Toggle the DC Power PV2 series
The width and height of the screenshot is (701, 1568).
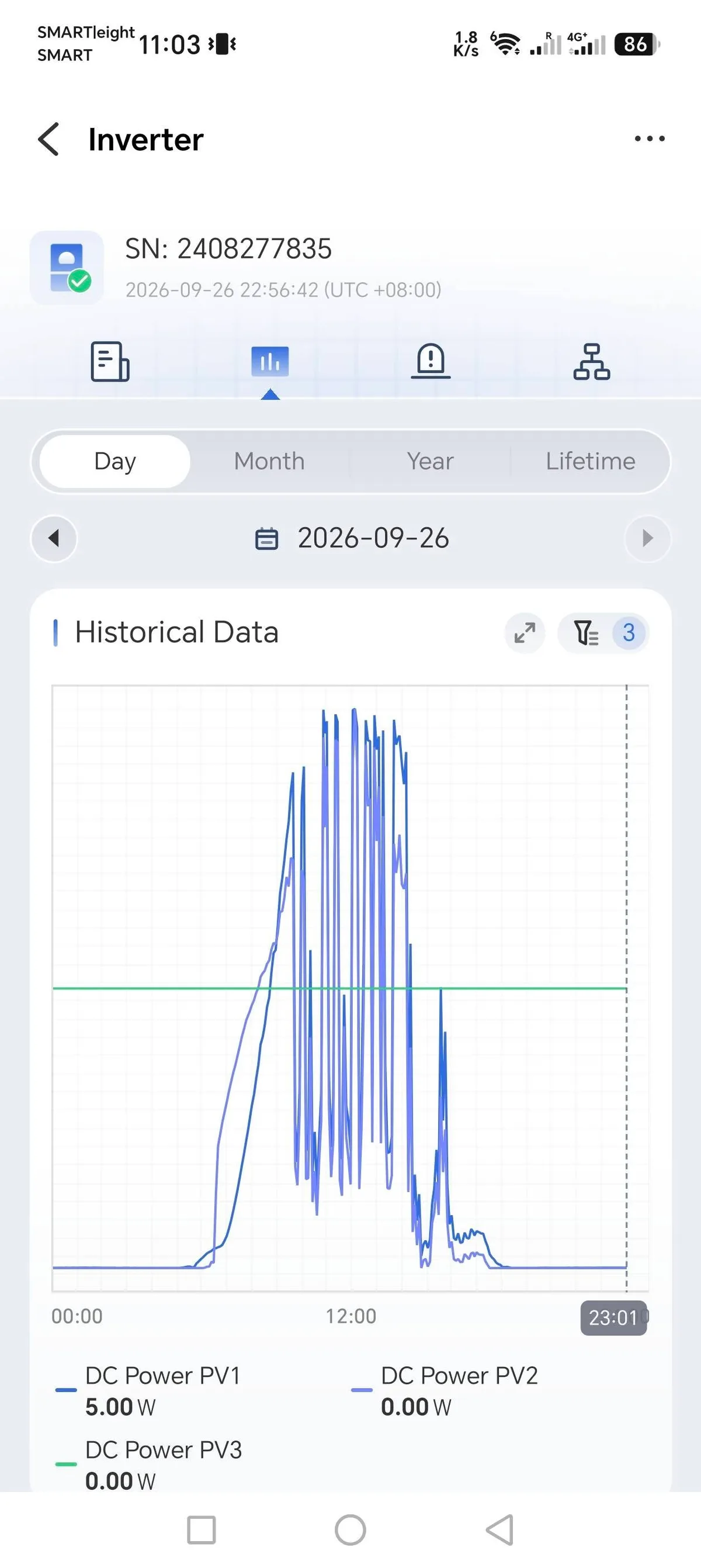445,1391
